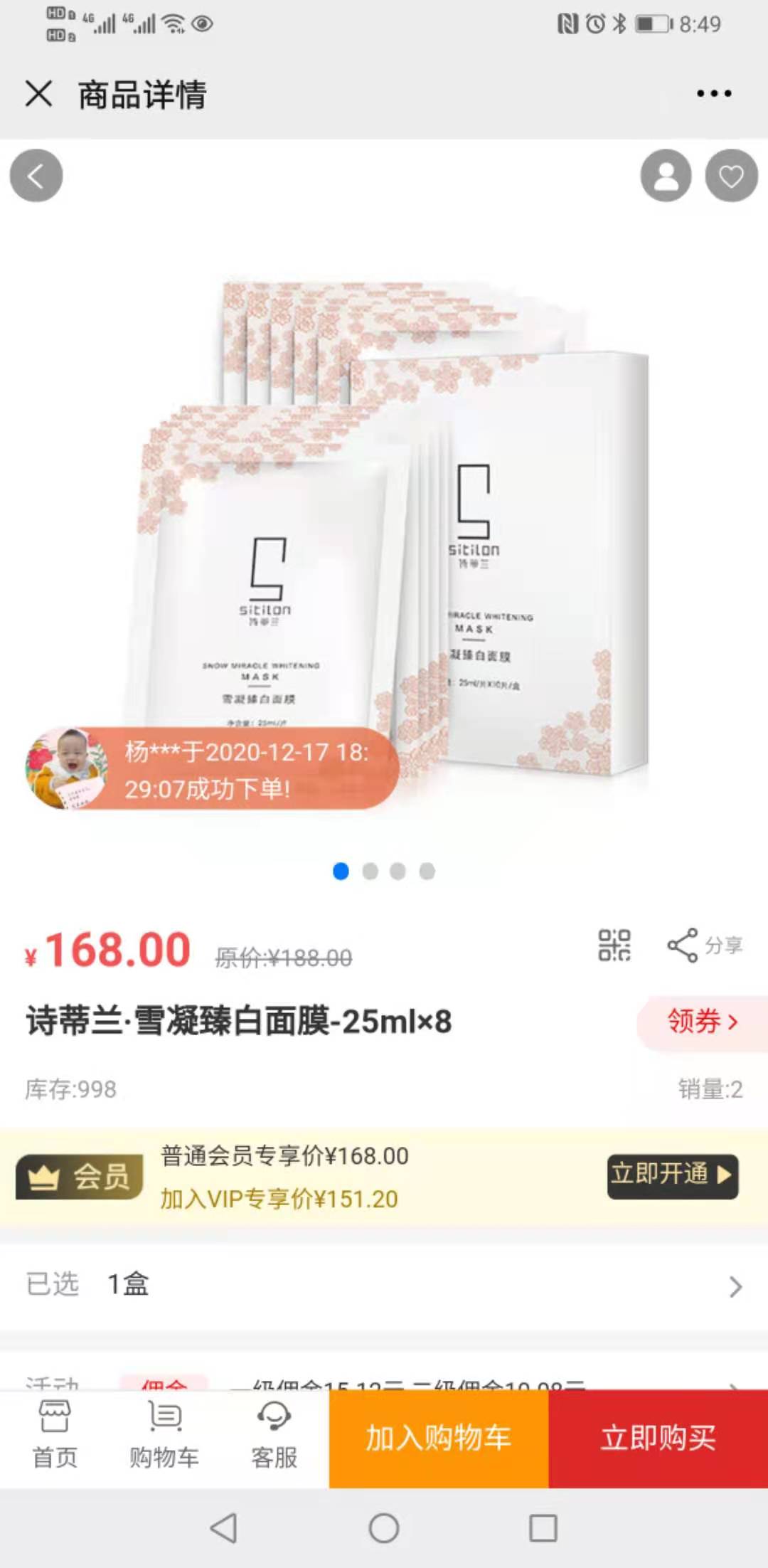Viewport: 768px width, 1568px height.
Task: Add product to favorites with heart icon
Action: [x=731, y=176]
